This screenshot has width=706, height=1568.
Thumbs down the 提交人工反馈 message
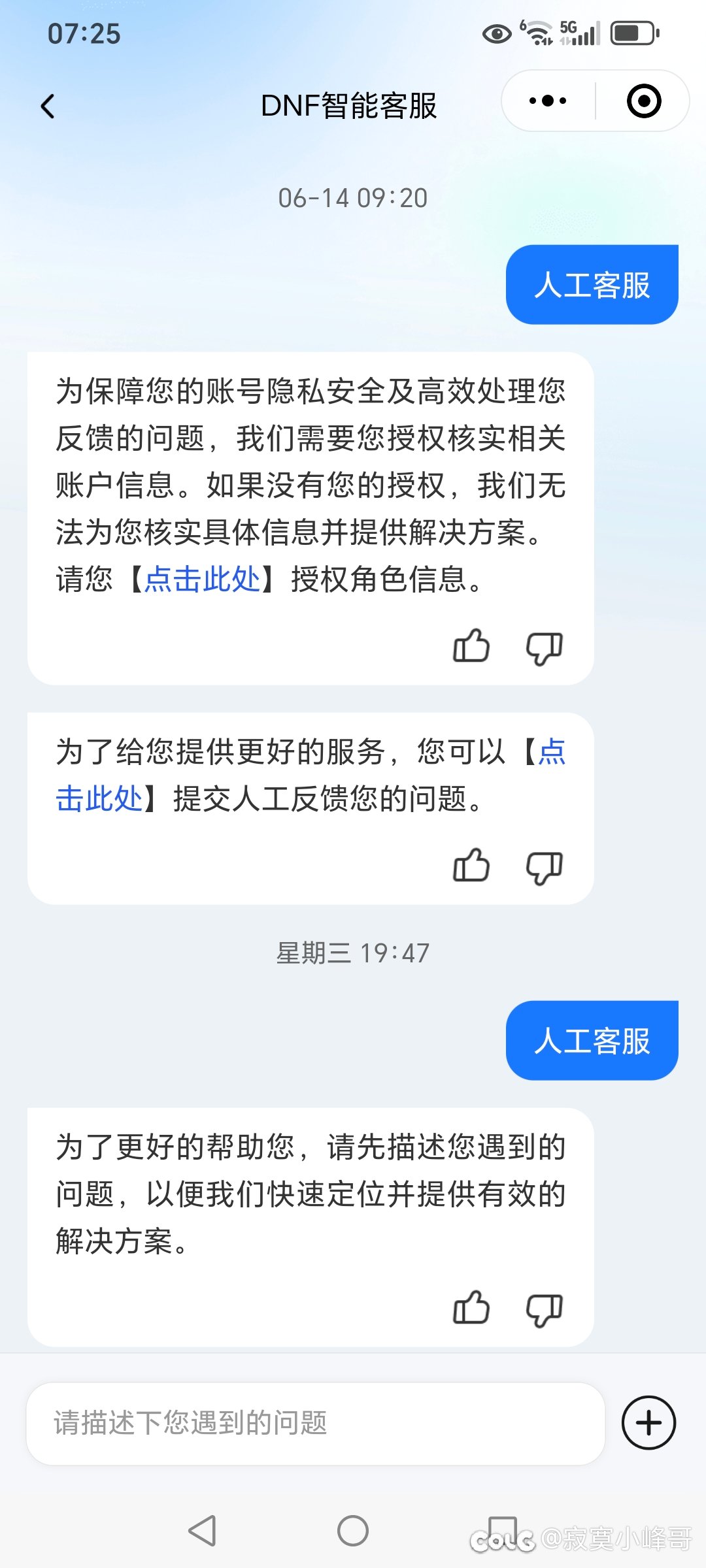[x=544, y=868]
